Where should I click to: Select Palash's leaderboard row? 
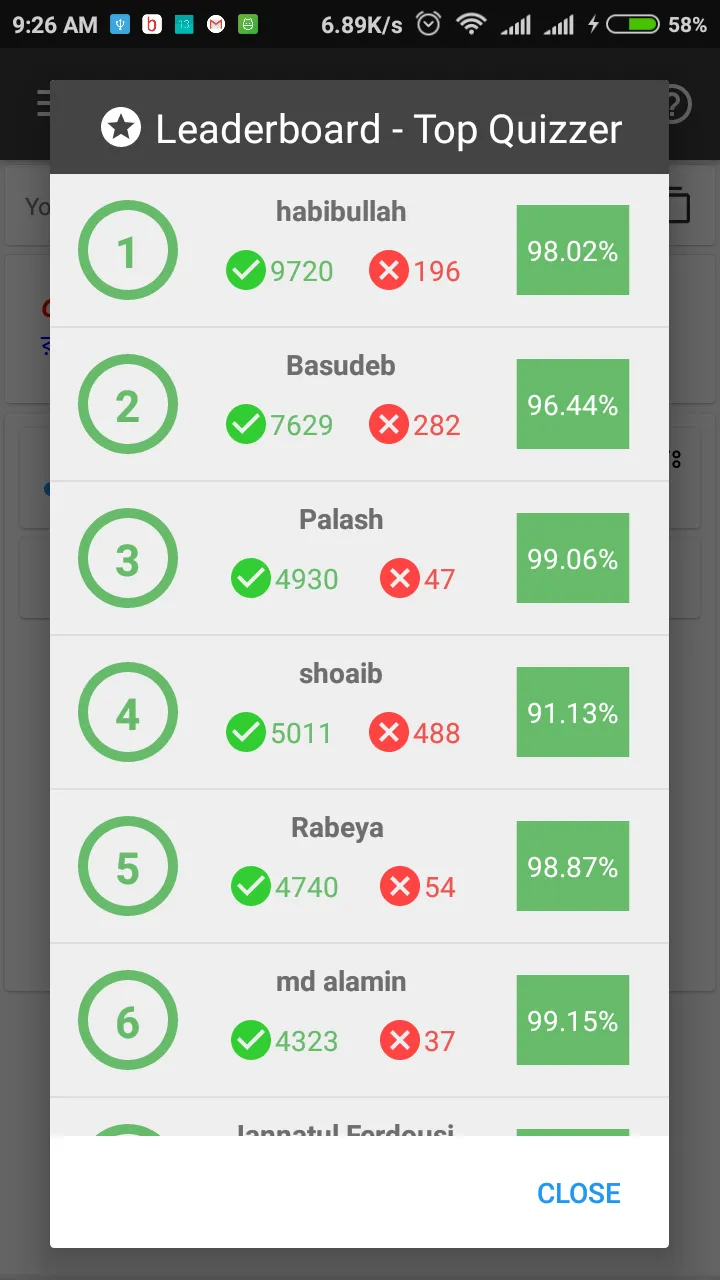pos(359,559)
